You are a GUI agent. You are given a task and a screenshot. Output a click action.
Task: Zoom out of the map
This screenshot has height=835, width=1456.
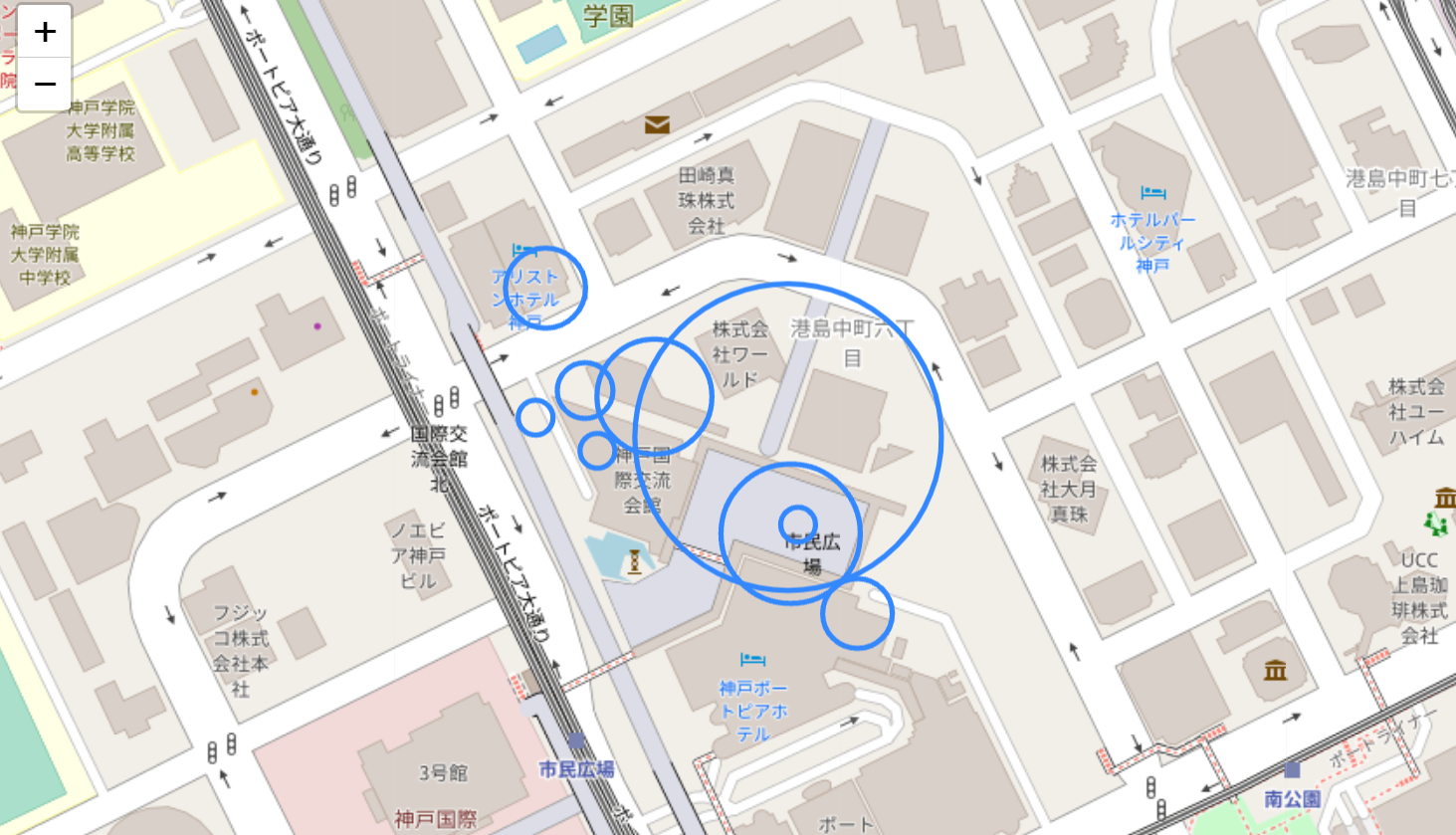tap(45, 84)
